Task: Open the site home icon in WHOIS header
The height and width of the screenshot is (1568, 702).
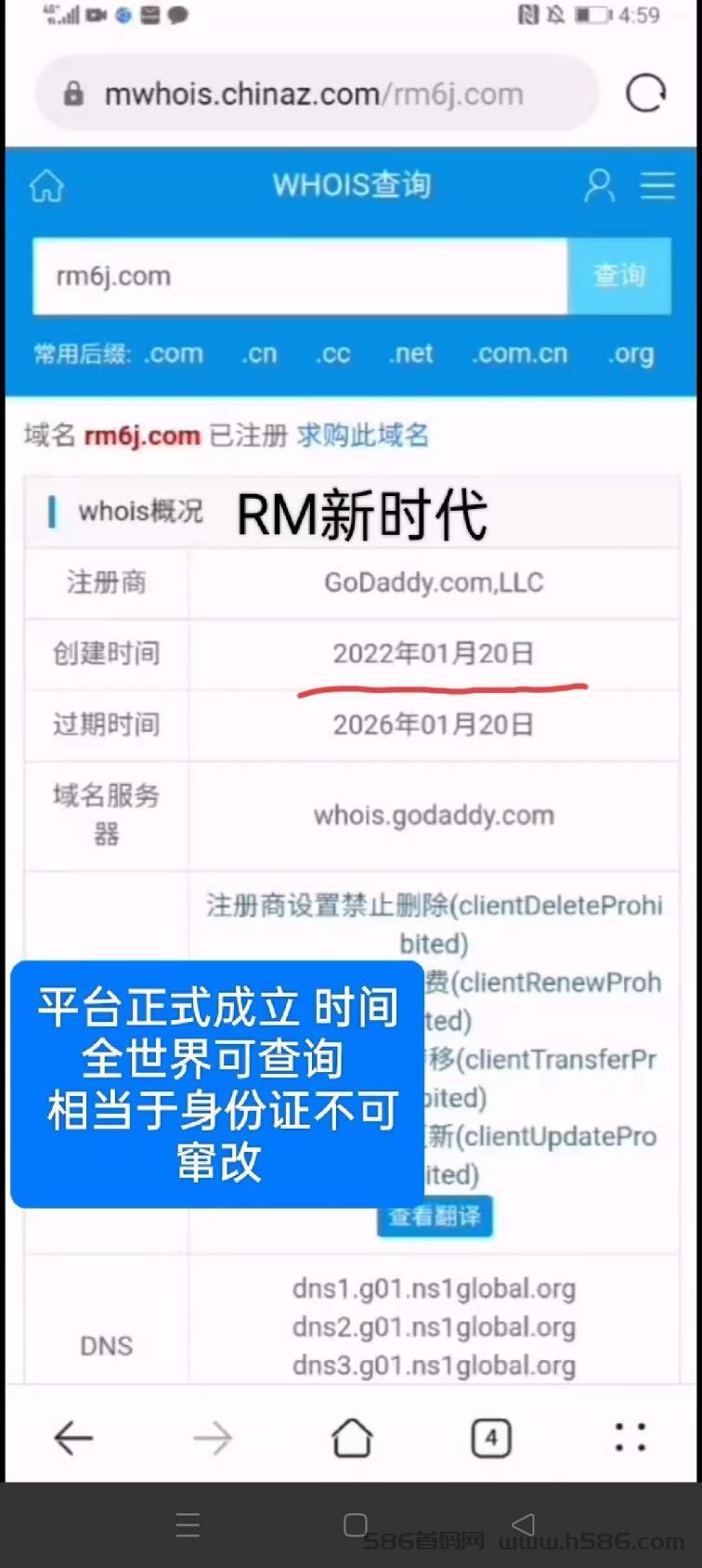Action: [46, 186]
